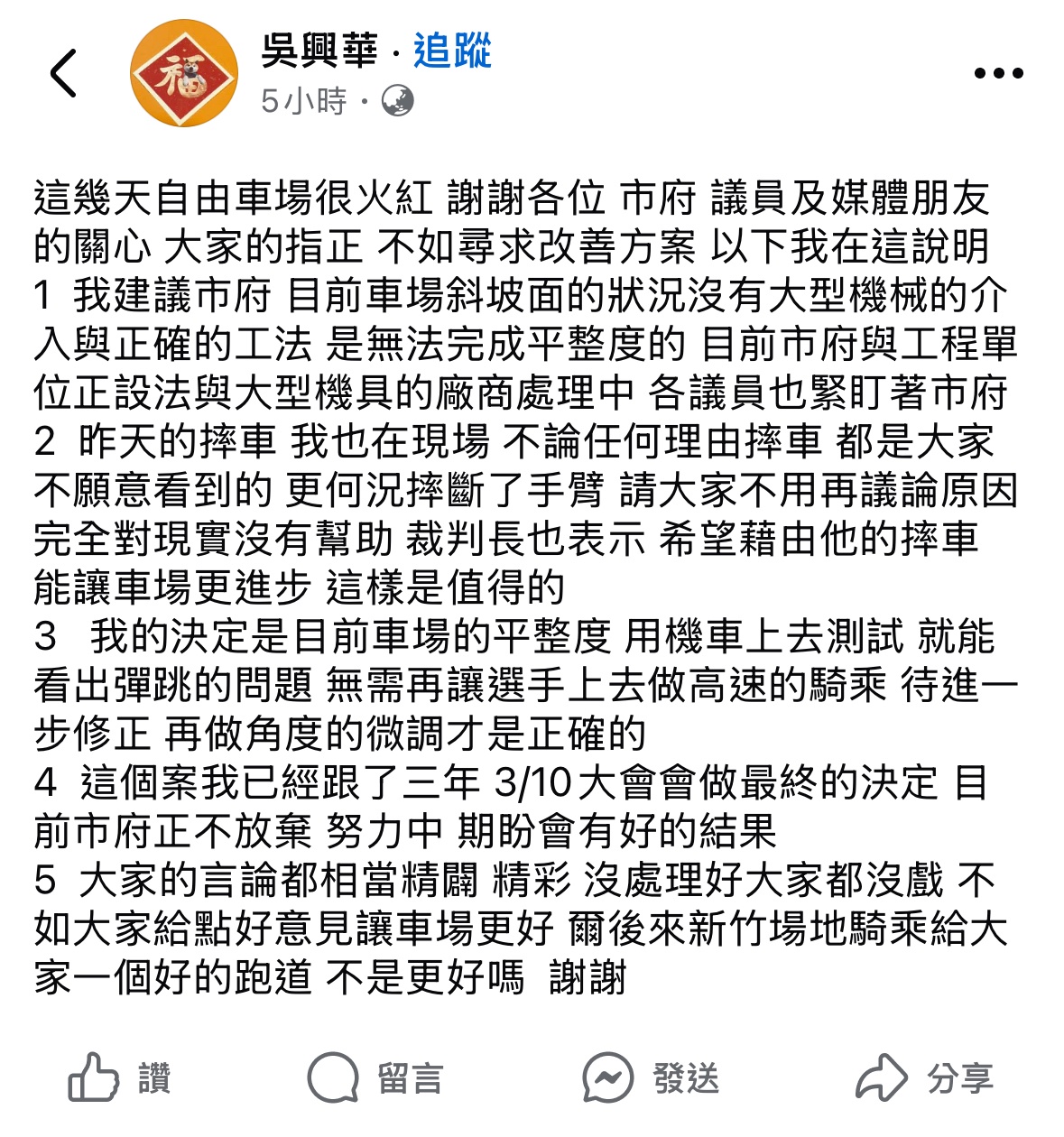Open the three-dot overflow menu
Image resolution: width=1064 pixels, height=1137 pixels.
(998, 74)
